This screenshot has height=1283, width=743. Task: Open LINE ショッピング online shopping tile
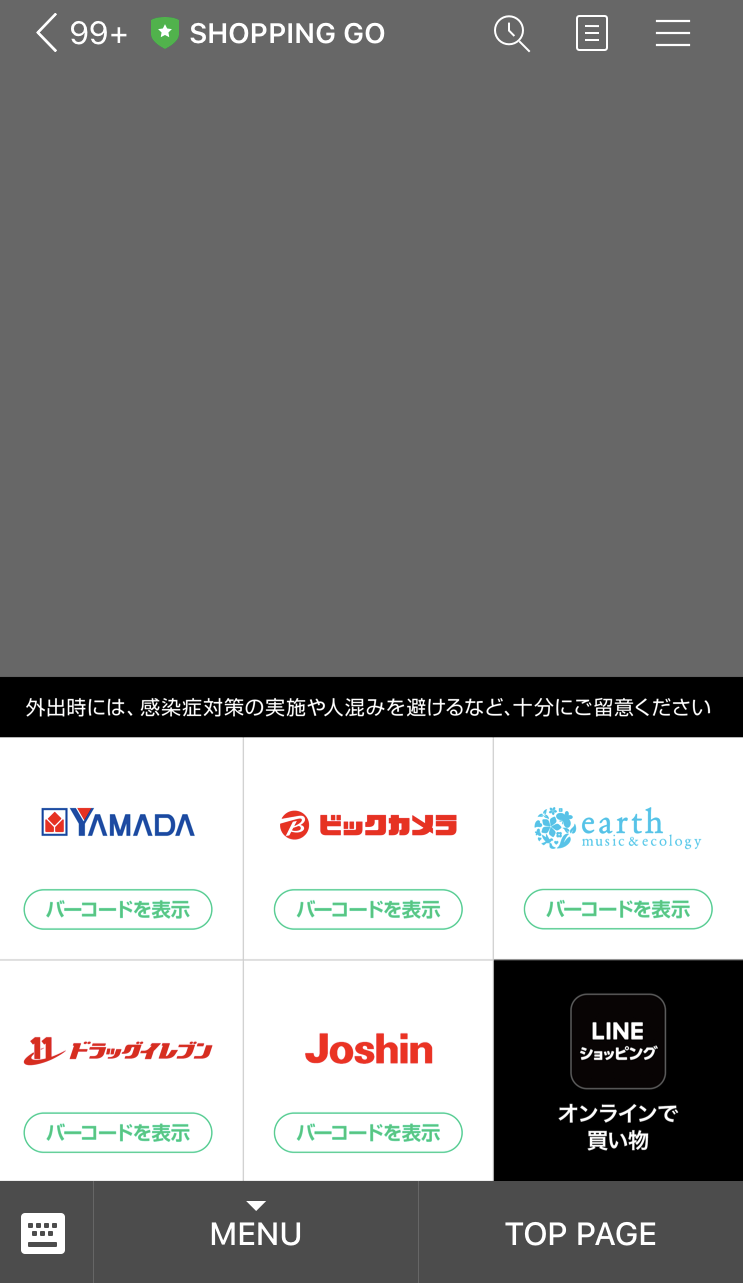618,1071
